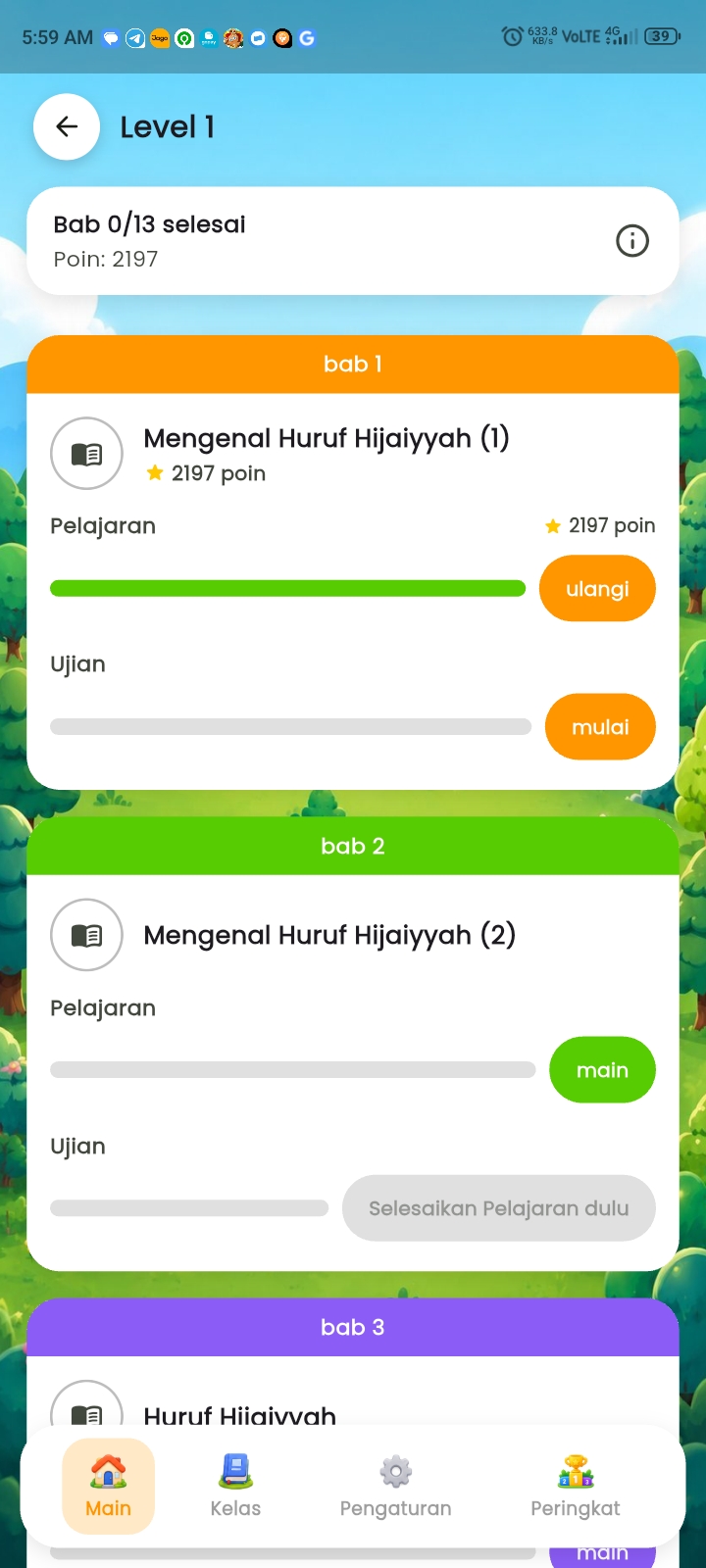
Task: Switch to the Peringkat tab
Action: (x=576, y=1486)
